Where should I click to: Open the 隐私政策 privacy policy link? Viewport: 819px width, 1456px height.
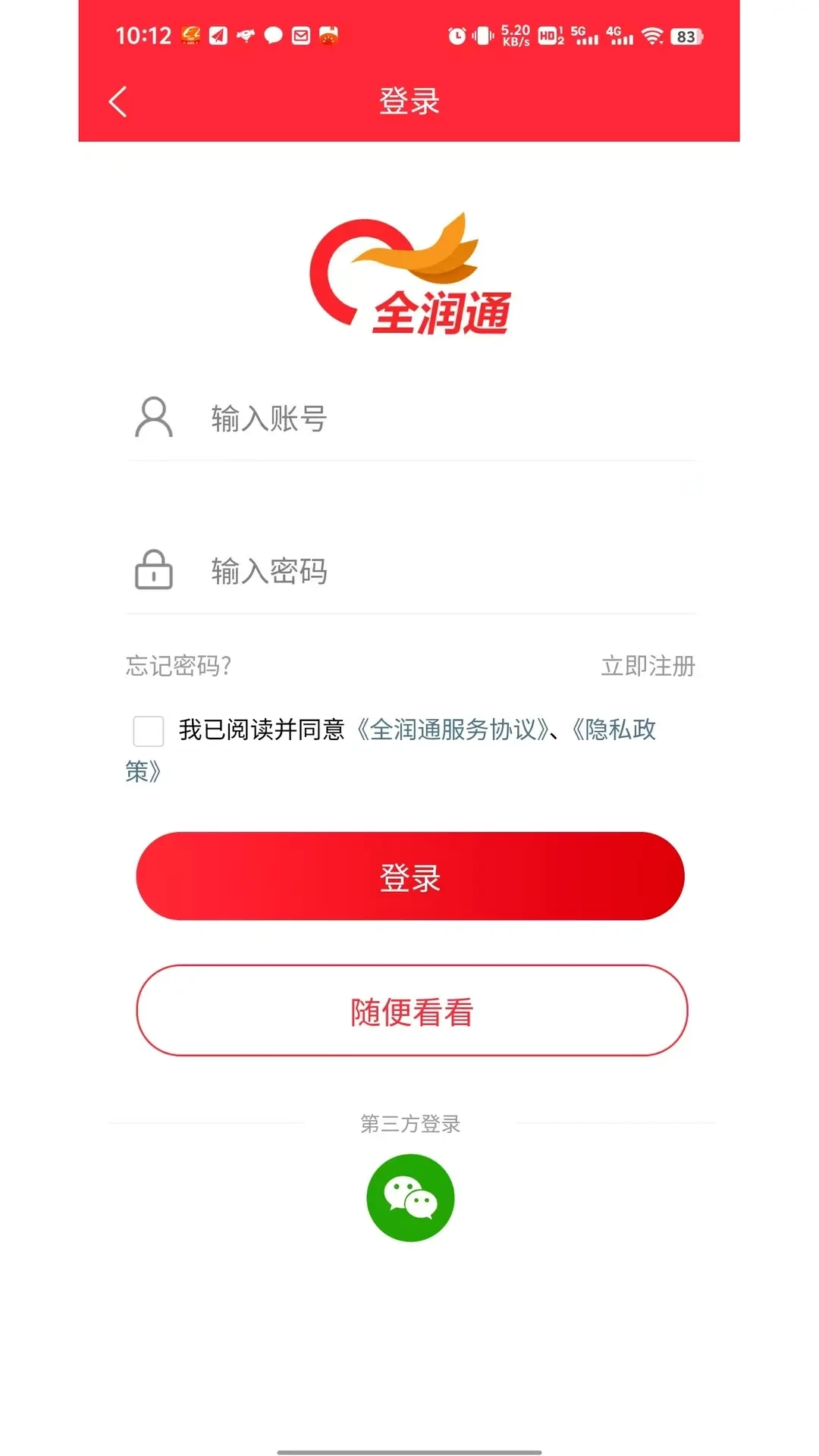[x=616, y=730]
